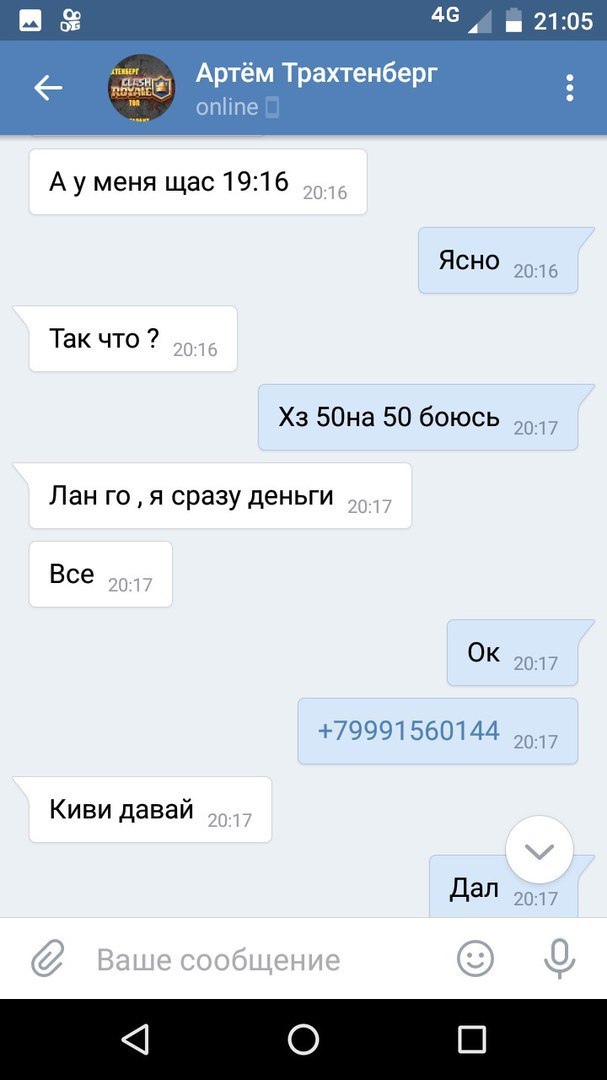The image size is (607, 1080).
Task: Record a voice message with microphone
Action: click(559, 959)
